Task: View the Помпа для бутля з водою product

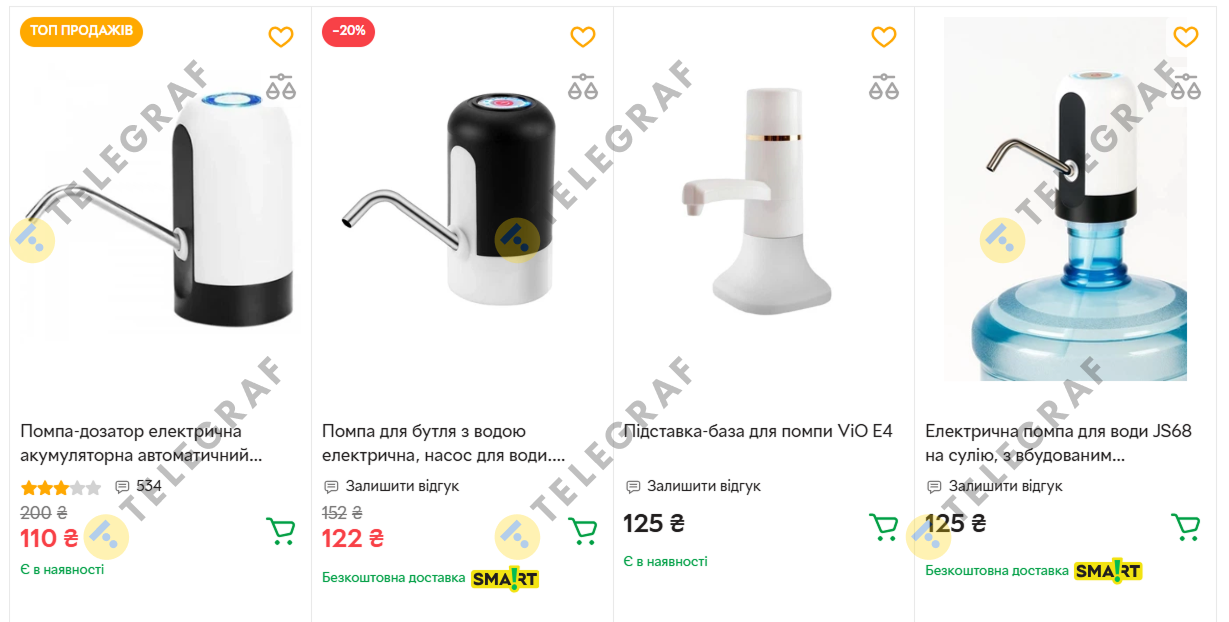Action: (x=443, y=443)
